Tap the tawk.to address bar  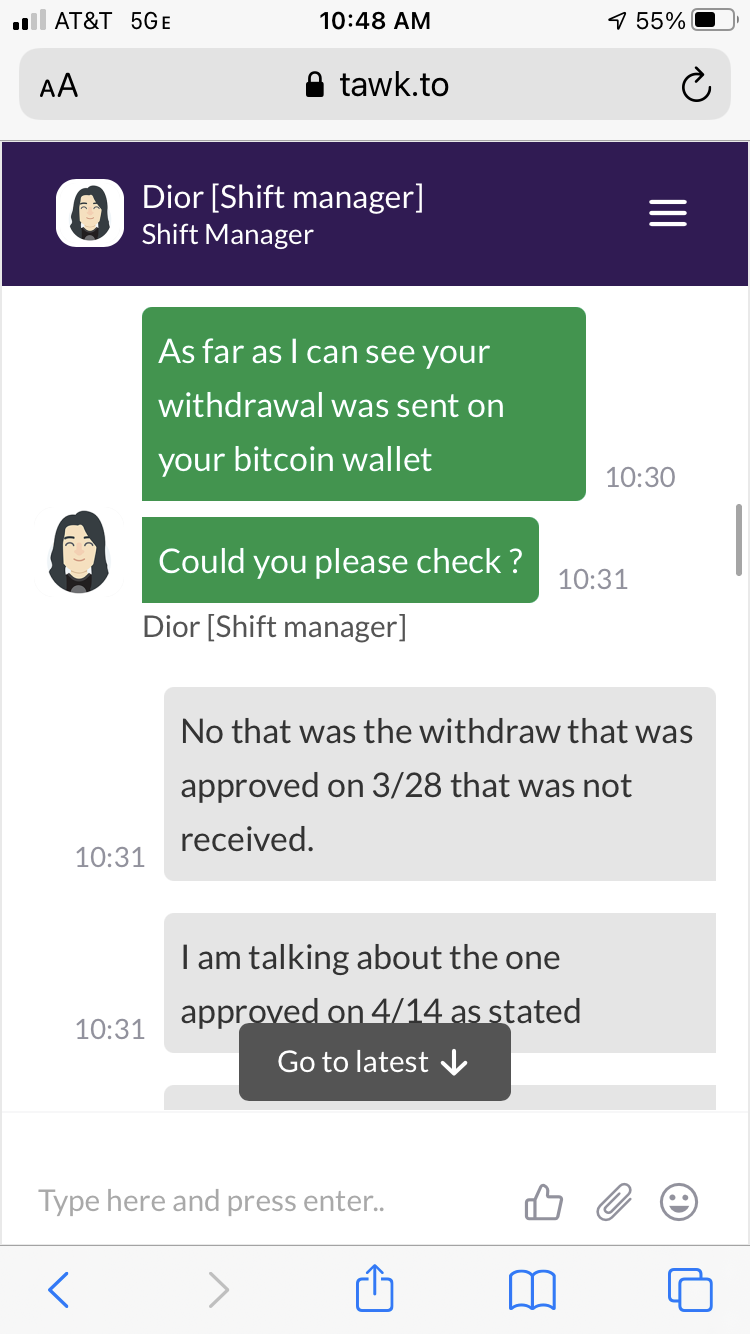tap(376, 85)
